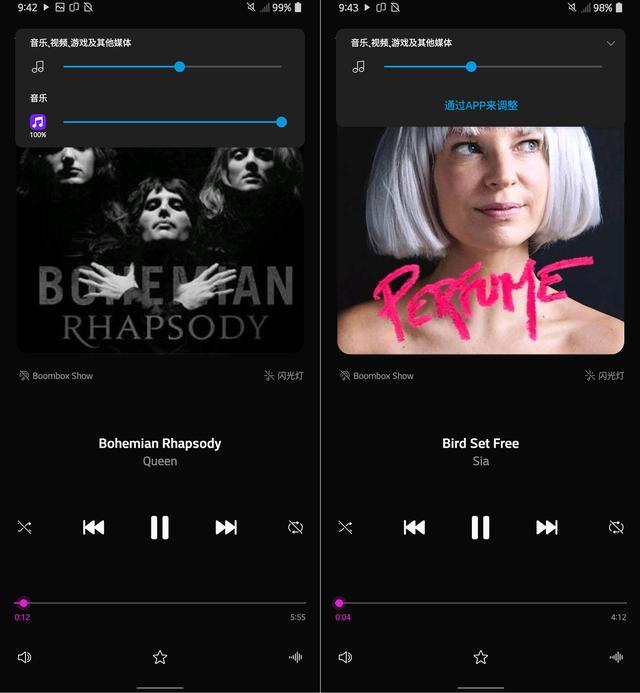Image resolution: width=640 pixels, height=693 pixels.
Task: Toggle shuffle on the Bohemian Rhapsody screen
Action: pyautogui.click(x=25, y=527)
